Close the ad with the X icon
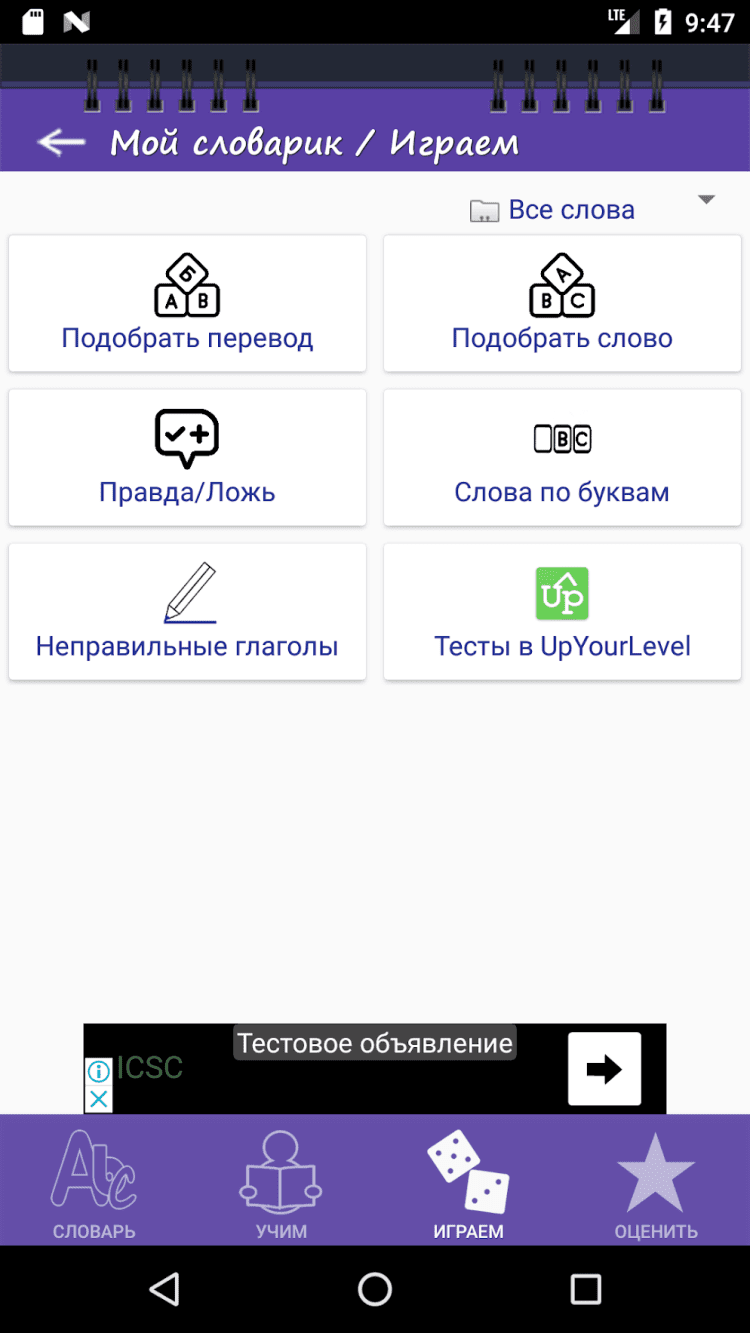Image resolution: width=750 pixels, height=1333 pixels. click(x=98, y=1100)
